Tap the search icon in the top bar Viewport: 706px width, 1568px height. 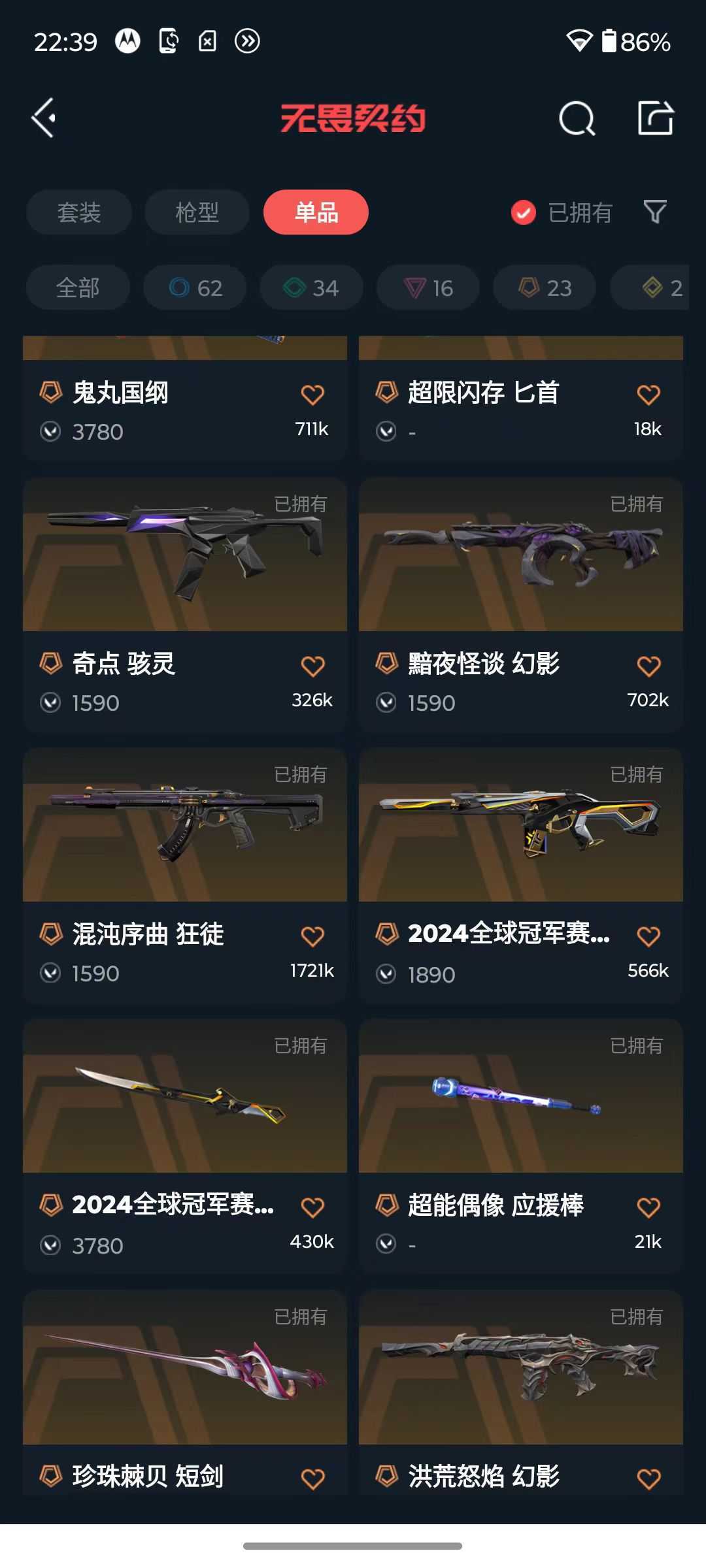point(575,118)
